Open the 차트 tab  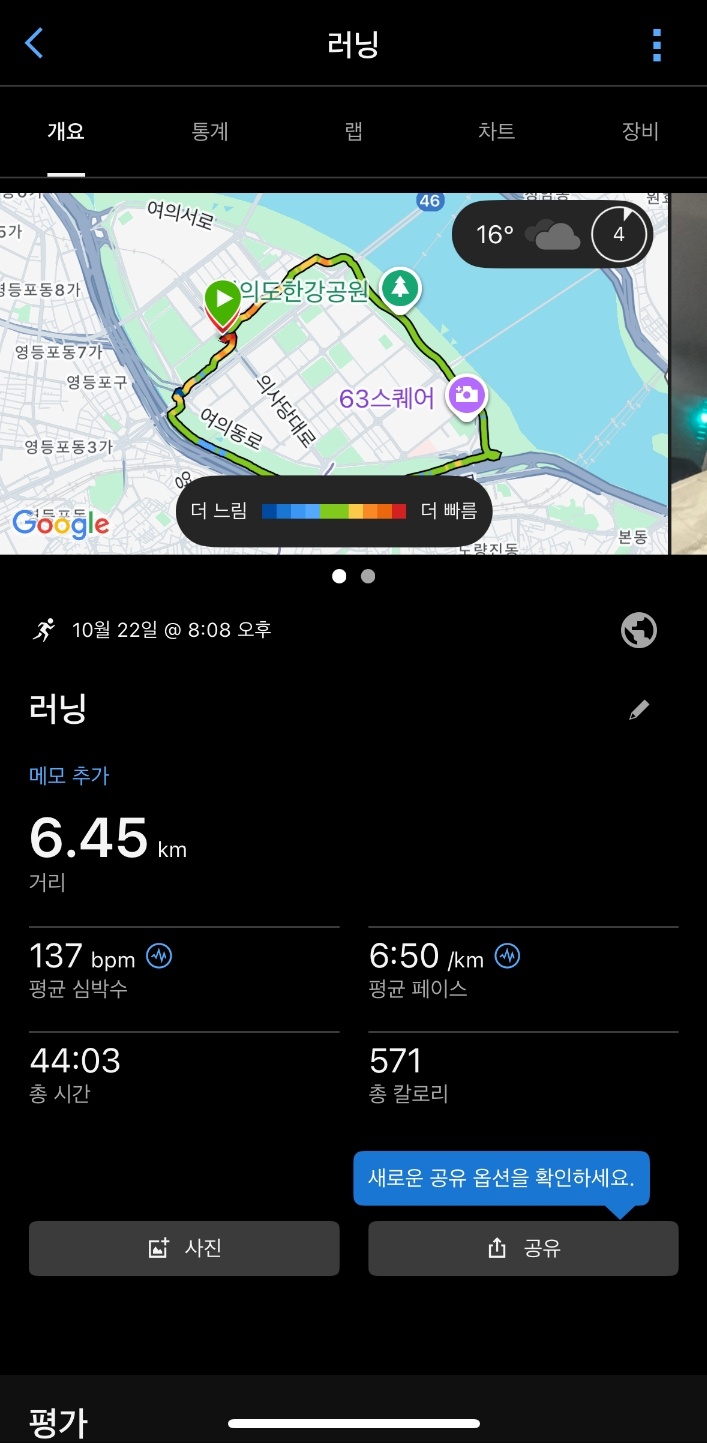click(497, 131)
